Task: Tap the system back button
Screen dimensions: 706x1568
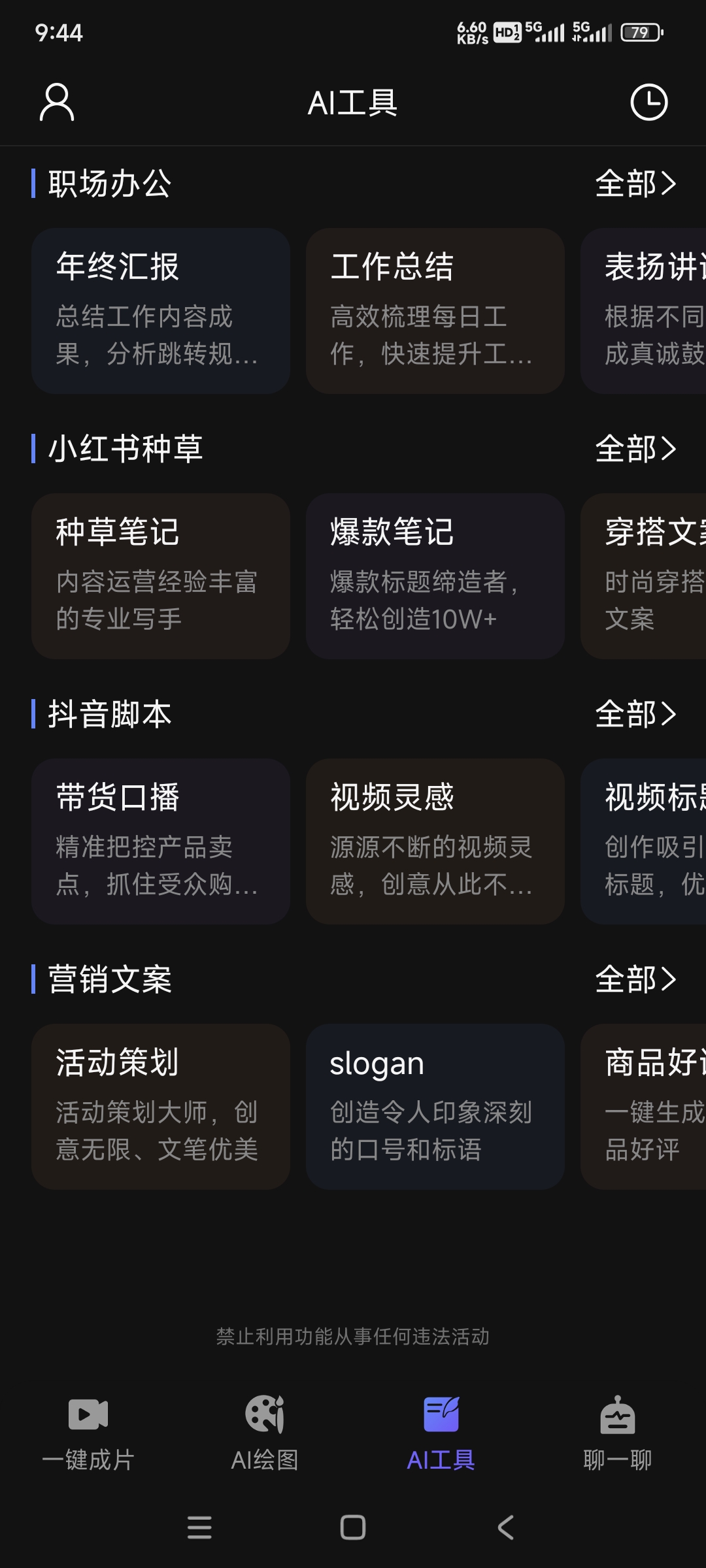Action: coord(506,1527)
